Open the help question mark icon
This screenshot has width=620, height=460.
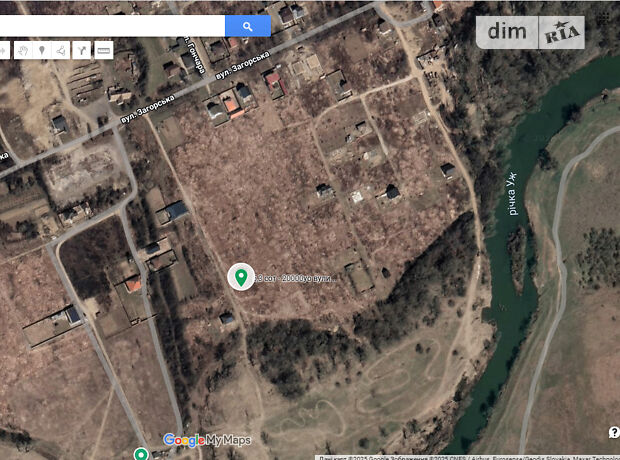pyautogui.click(x=613, y=432)
